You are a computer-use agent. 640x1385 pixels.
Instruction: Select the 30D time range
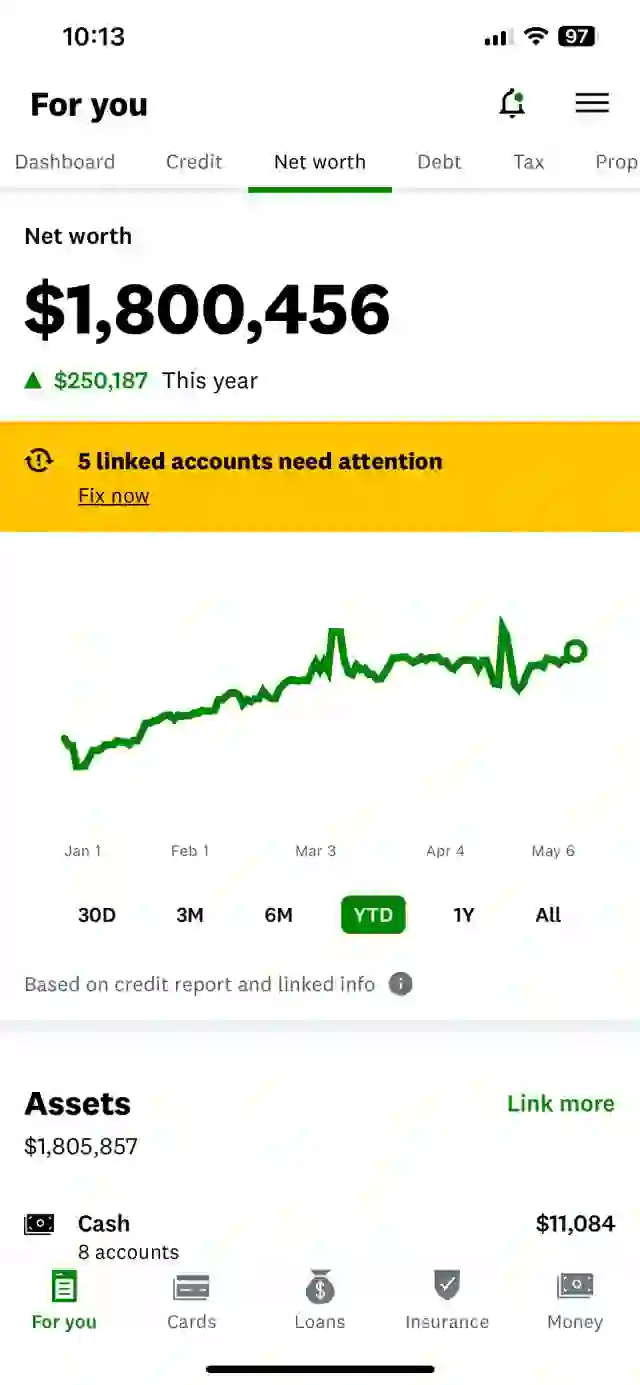point(97,915)
